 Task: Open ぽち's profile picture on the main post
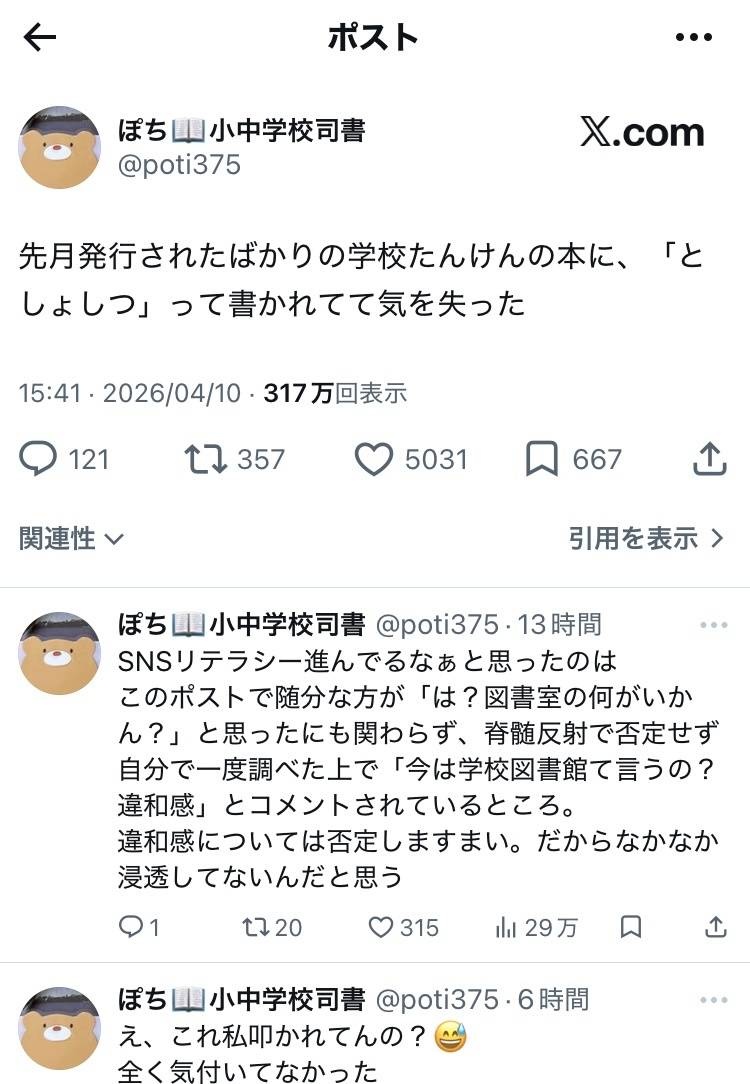point(60,147)
